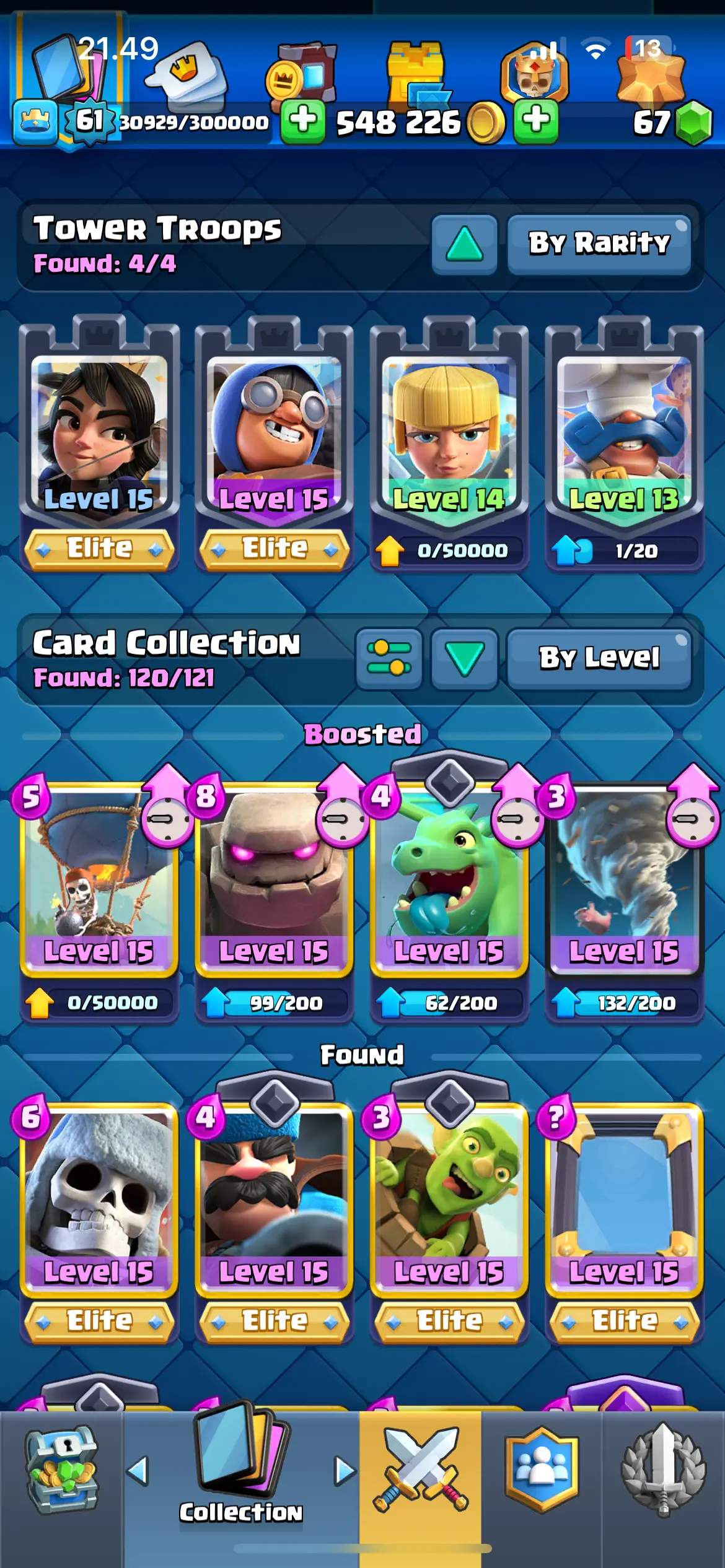The image size is (725, 1568).
Task: Open the Giant Skeleton card
Action: pyautogui.click(x=99, y=1195)
